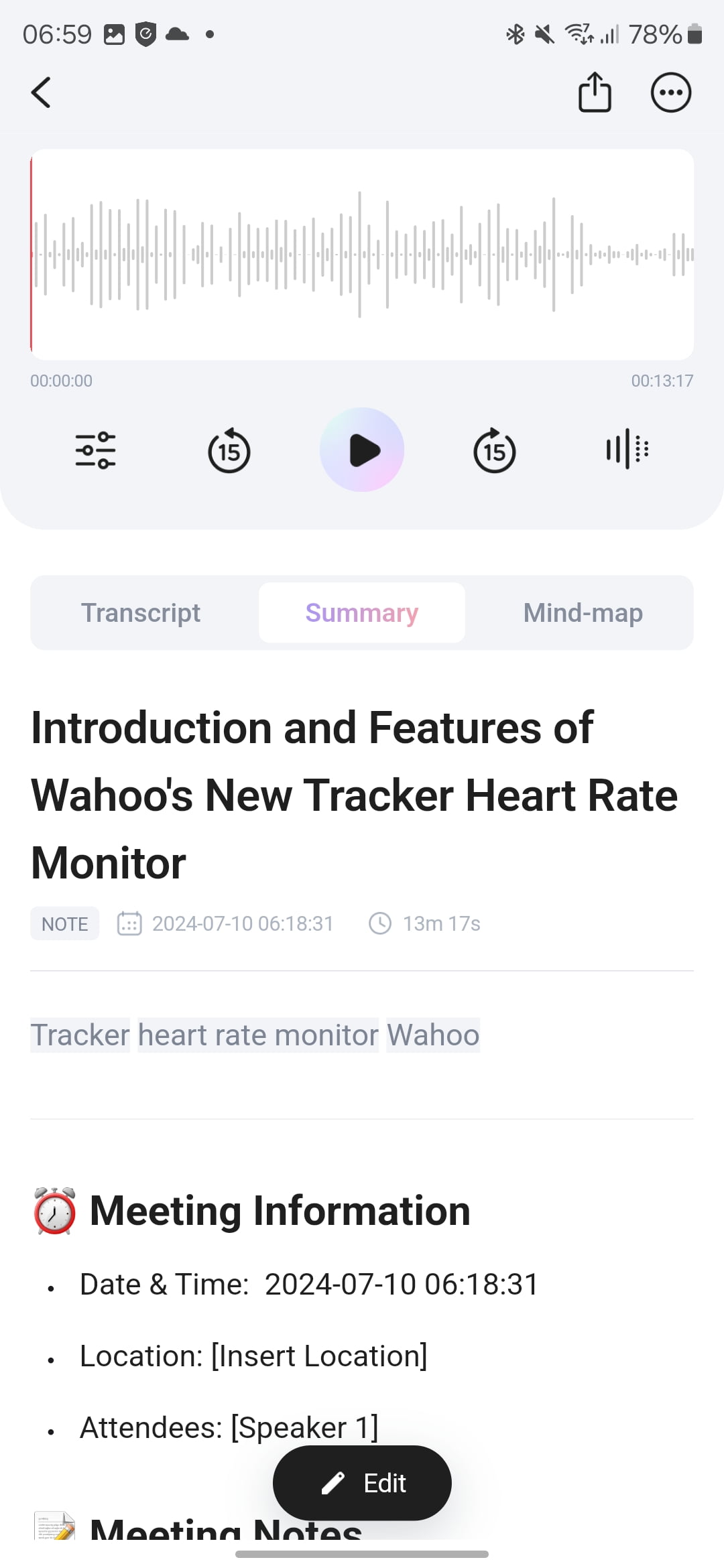Skip forward 15 seconds

click(x=495, y=450)
